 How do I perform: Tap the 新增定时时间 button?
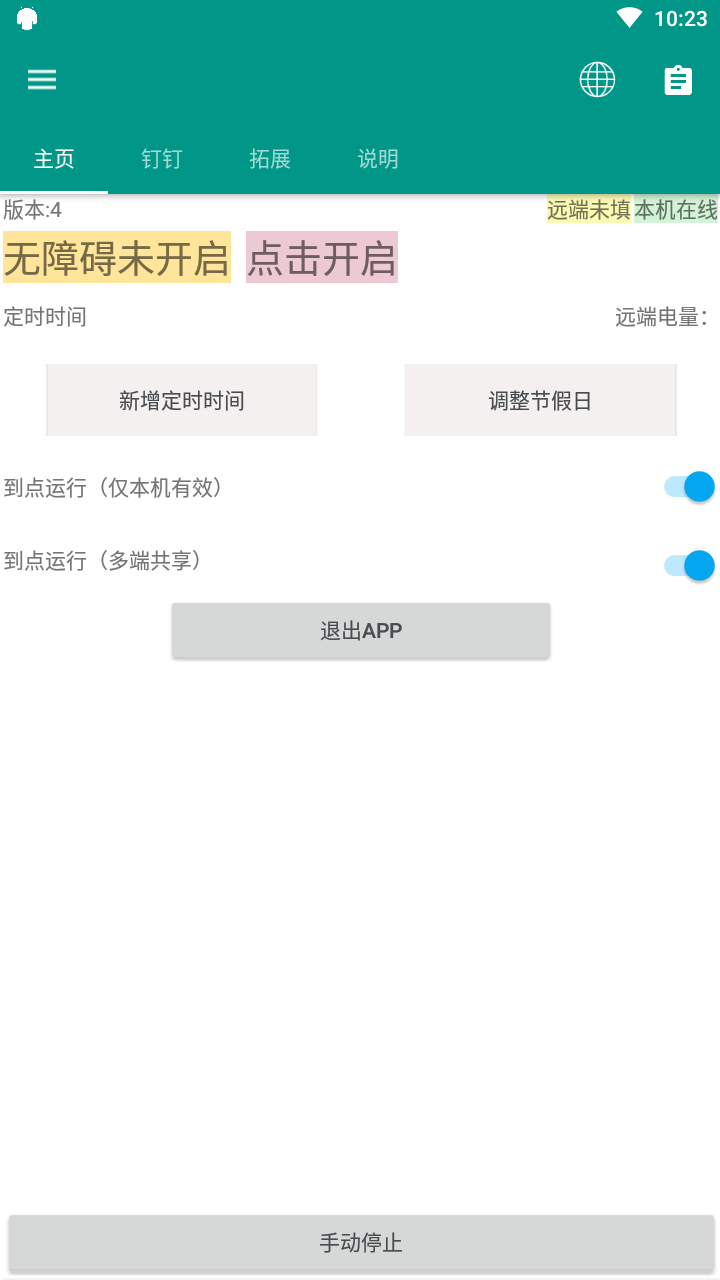pos(182,401)
